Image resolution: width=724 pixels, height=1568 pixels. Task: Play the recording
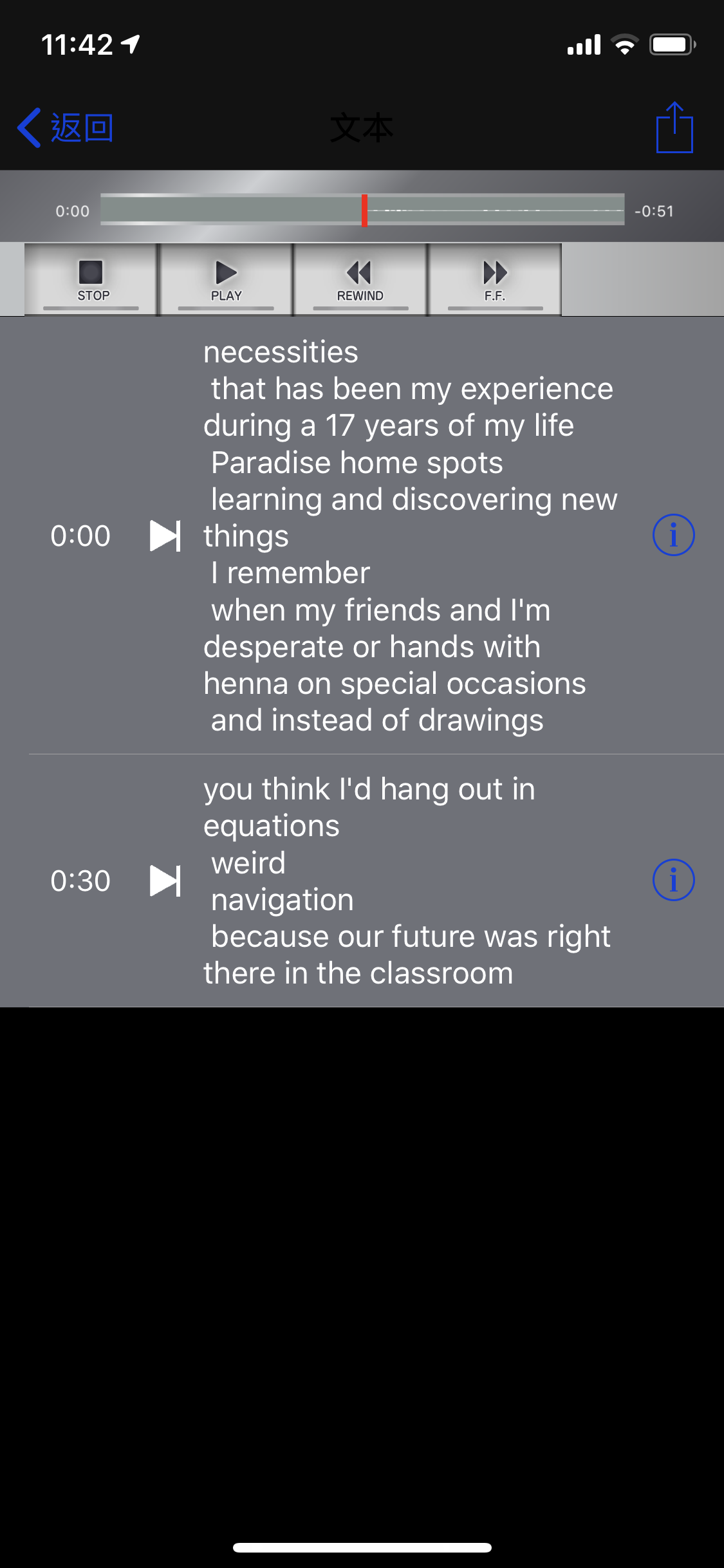pyautogui.click(x=226, y=280)
